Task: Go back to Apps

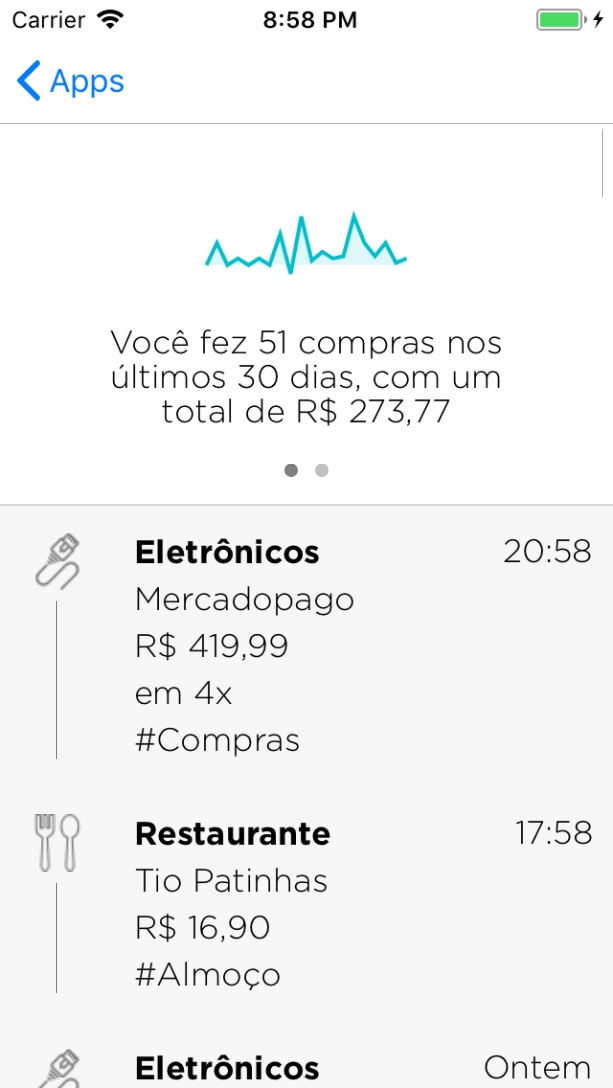Action: click(70, 81)
